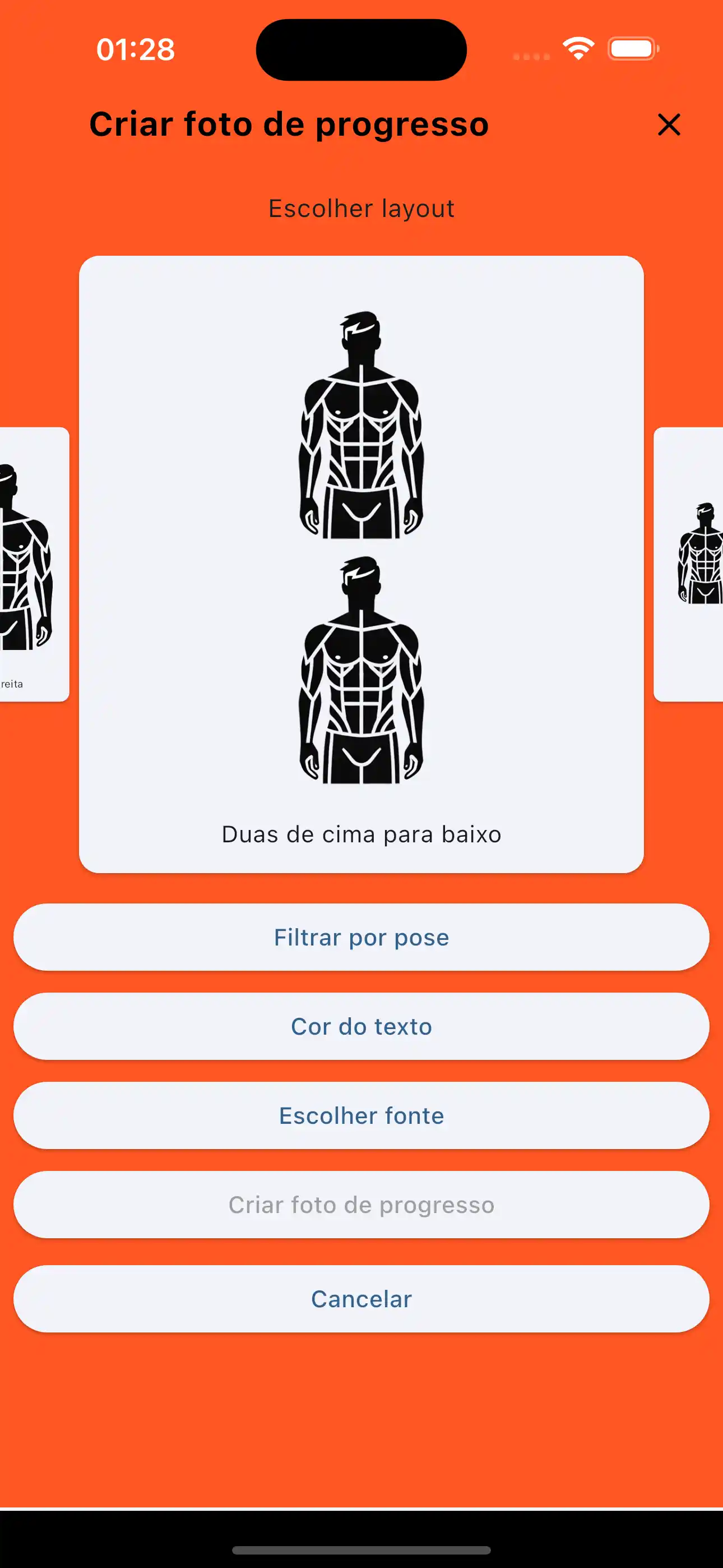Select the Duas de cima para baixo layout
This screenshot has height=1568, width=723.
pyautogui.click(x=361, y=564)
